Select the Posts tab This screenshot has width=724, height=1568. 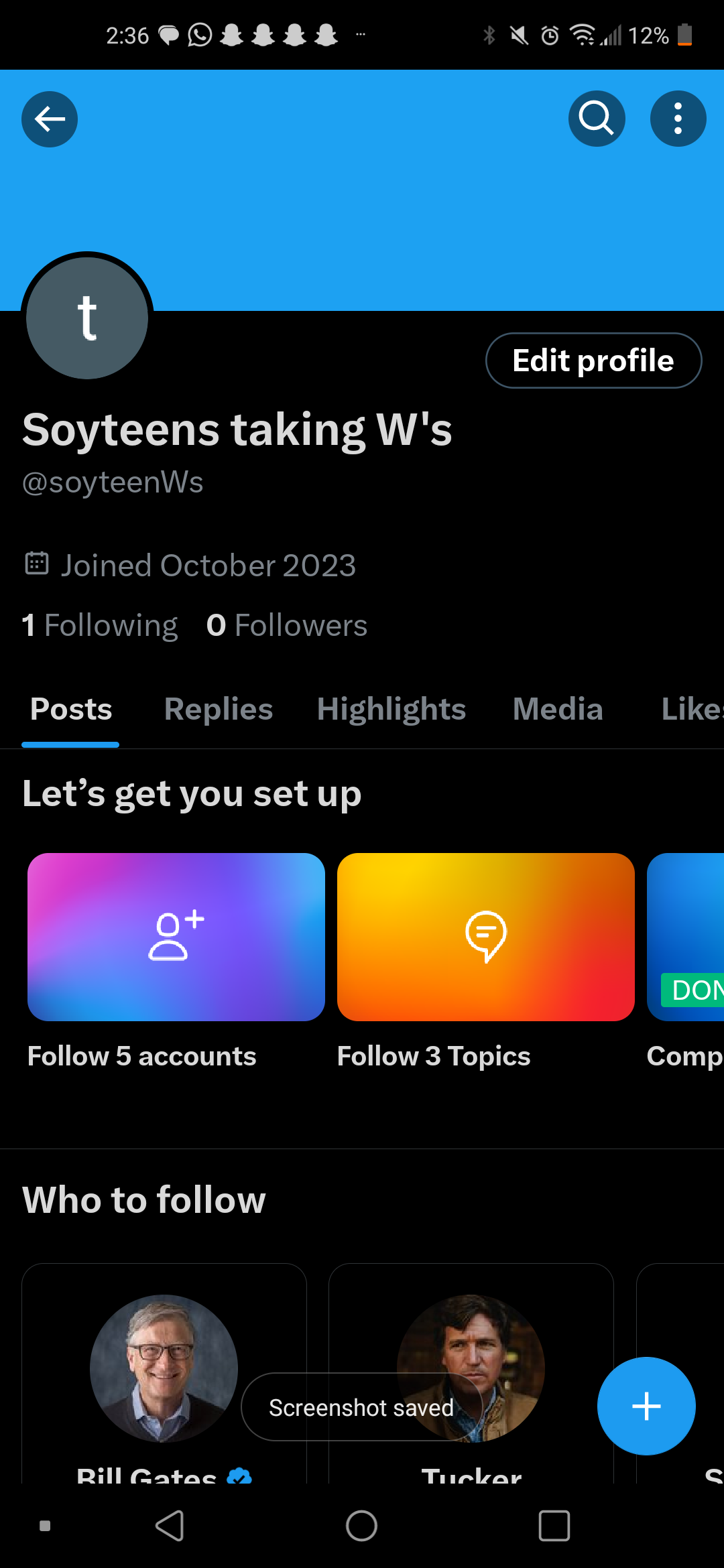[71, 709]
